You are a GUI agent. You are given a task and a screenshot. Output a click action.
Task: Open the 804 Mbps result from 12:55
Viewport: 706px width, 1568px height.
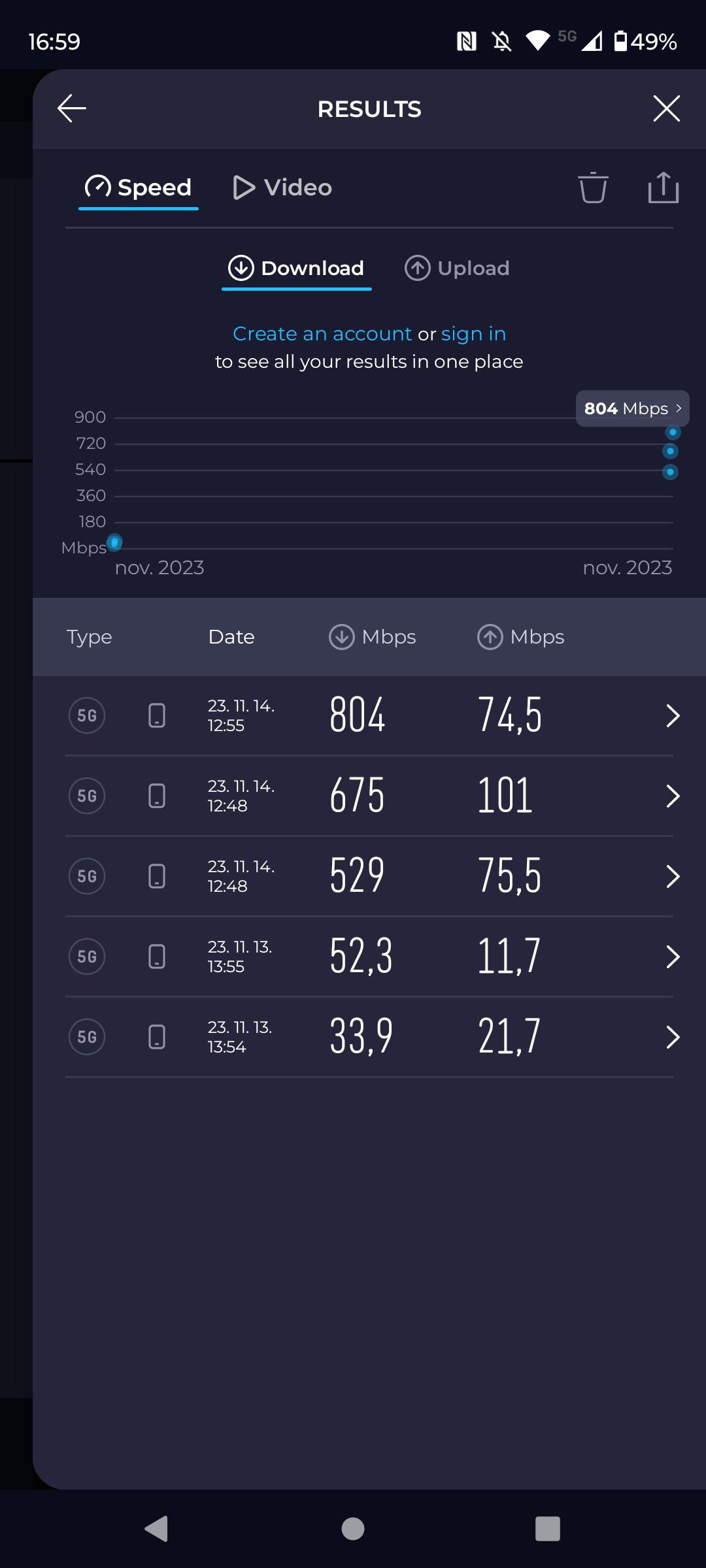coord(369,716)
